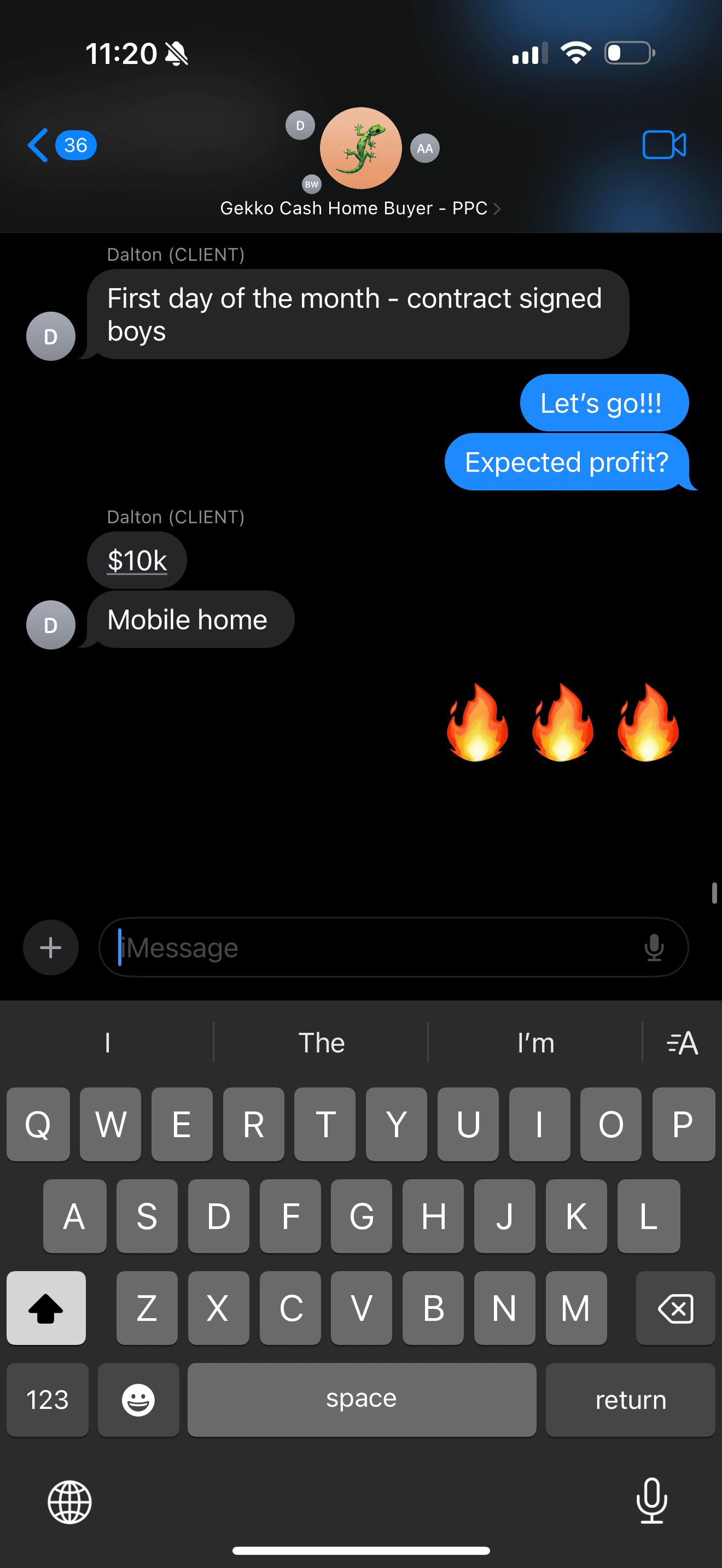Select "I'm" predictive text suggestion
The height and width of the screenshot is (1568, 722).
click(535, 1042)
